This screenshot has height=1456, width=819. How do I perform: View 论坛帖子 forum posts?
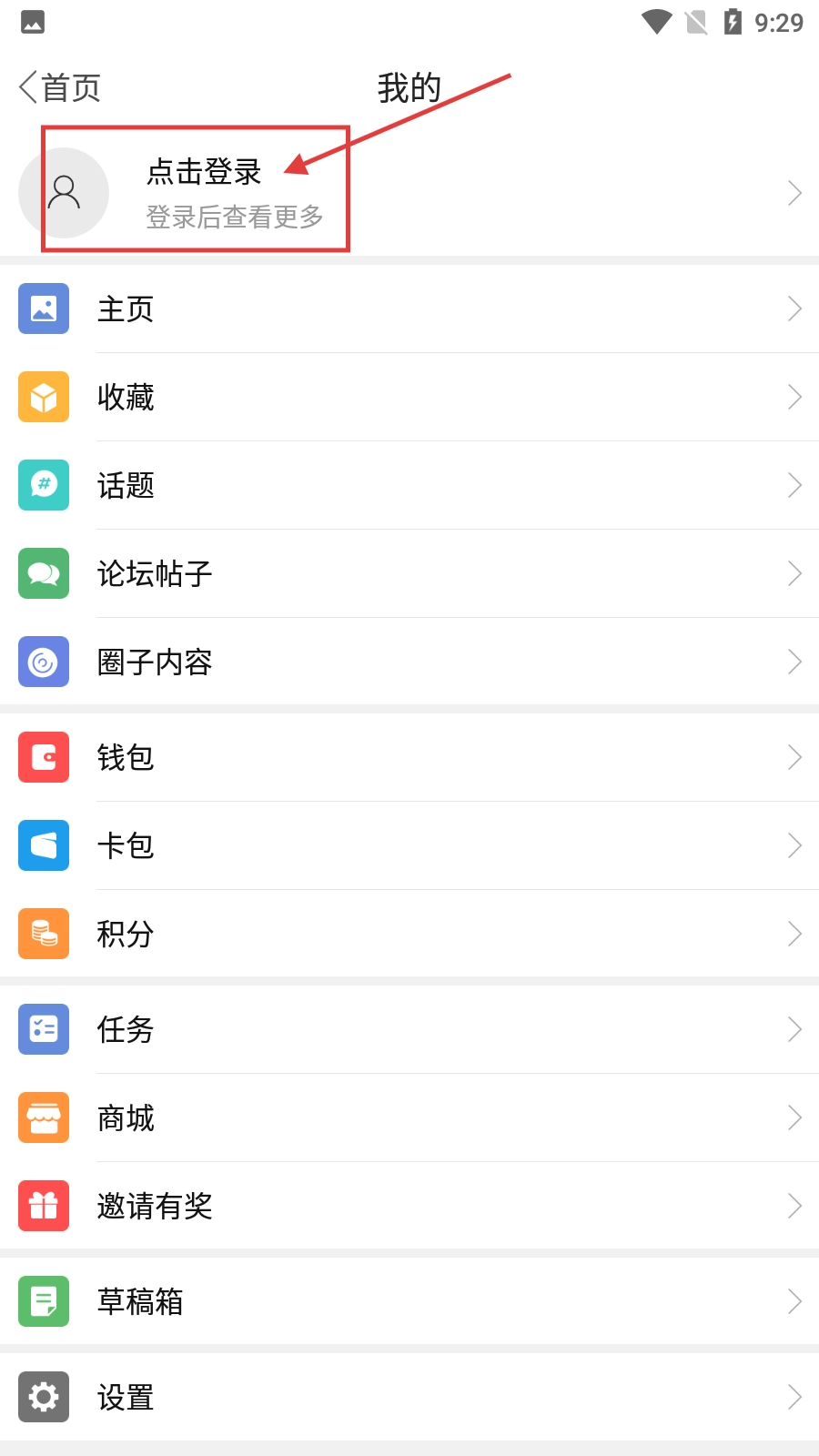point(409,574)
